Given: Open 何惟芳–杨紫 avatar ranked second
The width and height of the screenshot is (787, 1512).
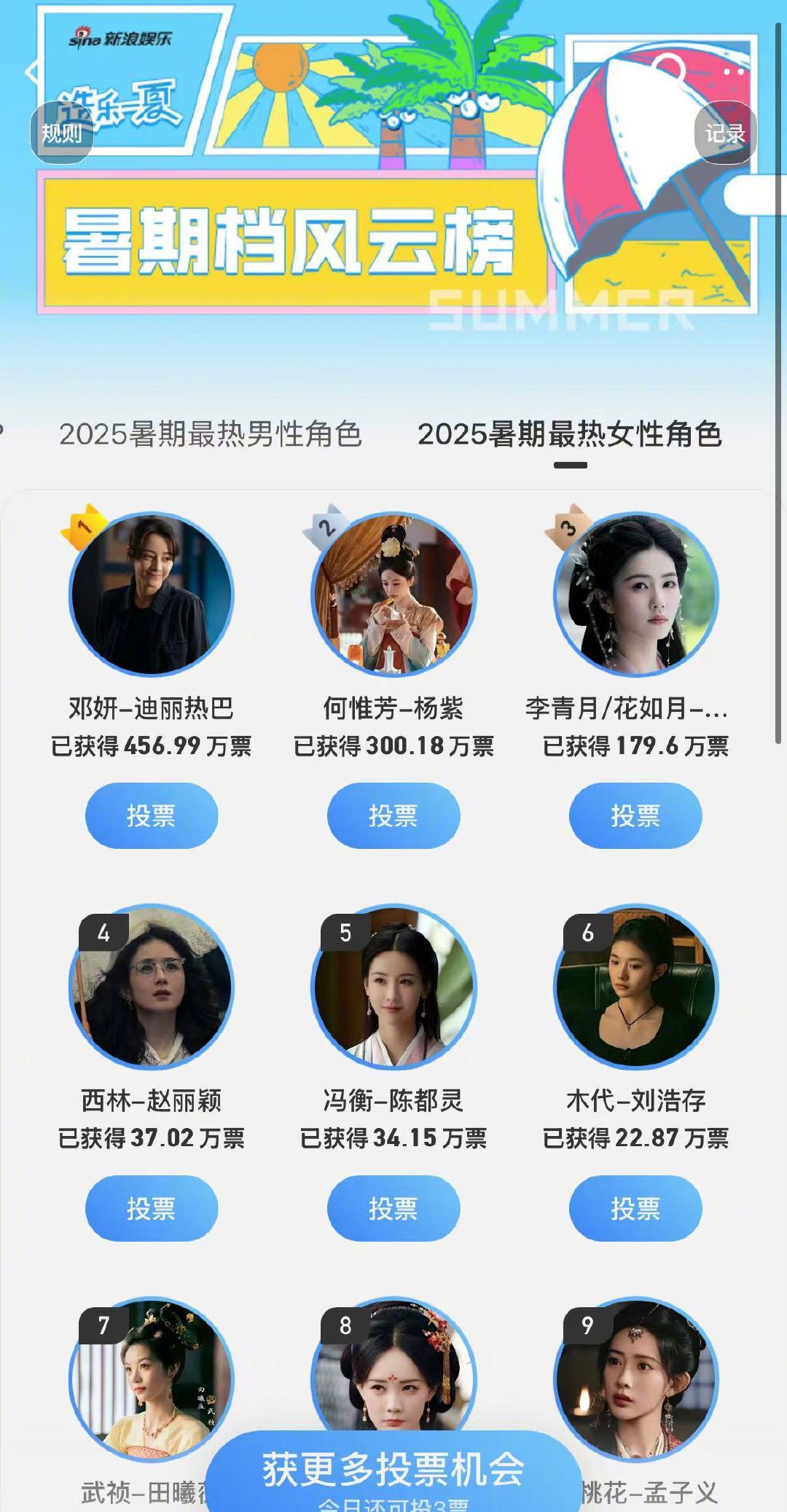Looking at the screenshot, I should click(x=393, y=594).
